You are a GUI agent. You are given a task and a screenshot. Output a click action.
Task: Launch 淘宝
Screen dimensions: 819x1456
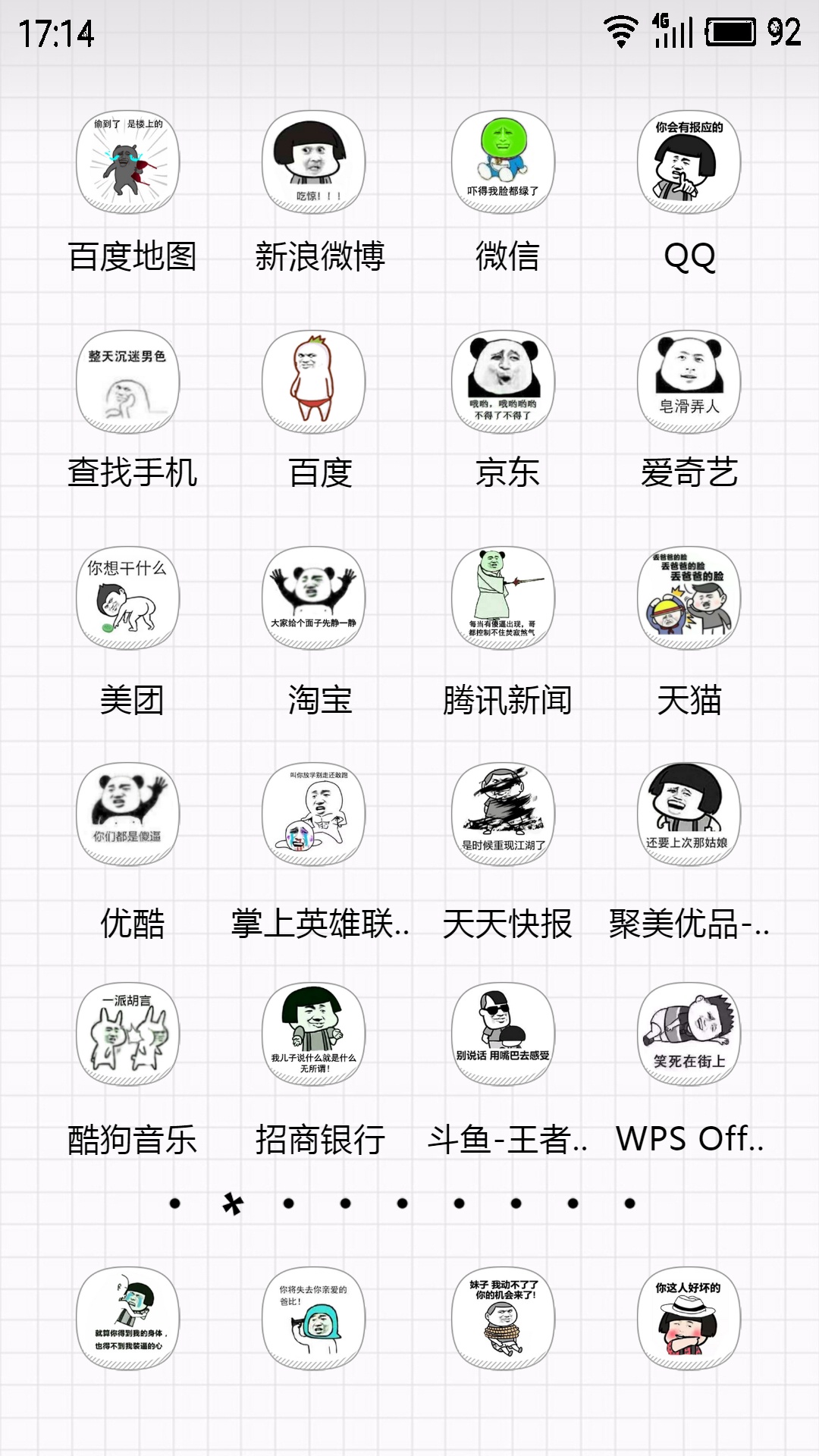(314, 598)
